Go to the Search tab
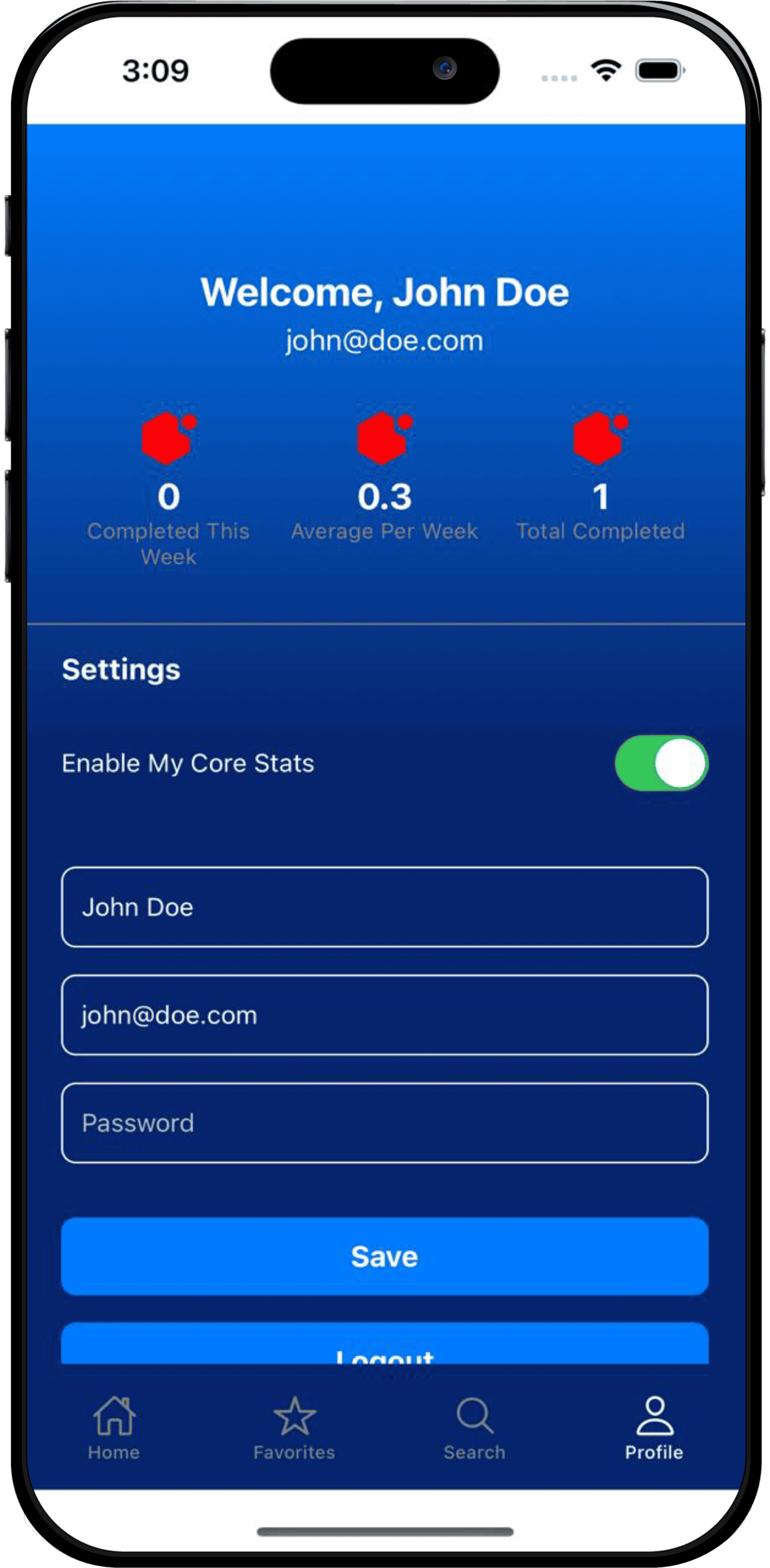This screenshot has height=1568, width=770. tap(474, 1427)
